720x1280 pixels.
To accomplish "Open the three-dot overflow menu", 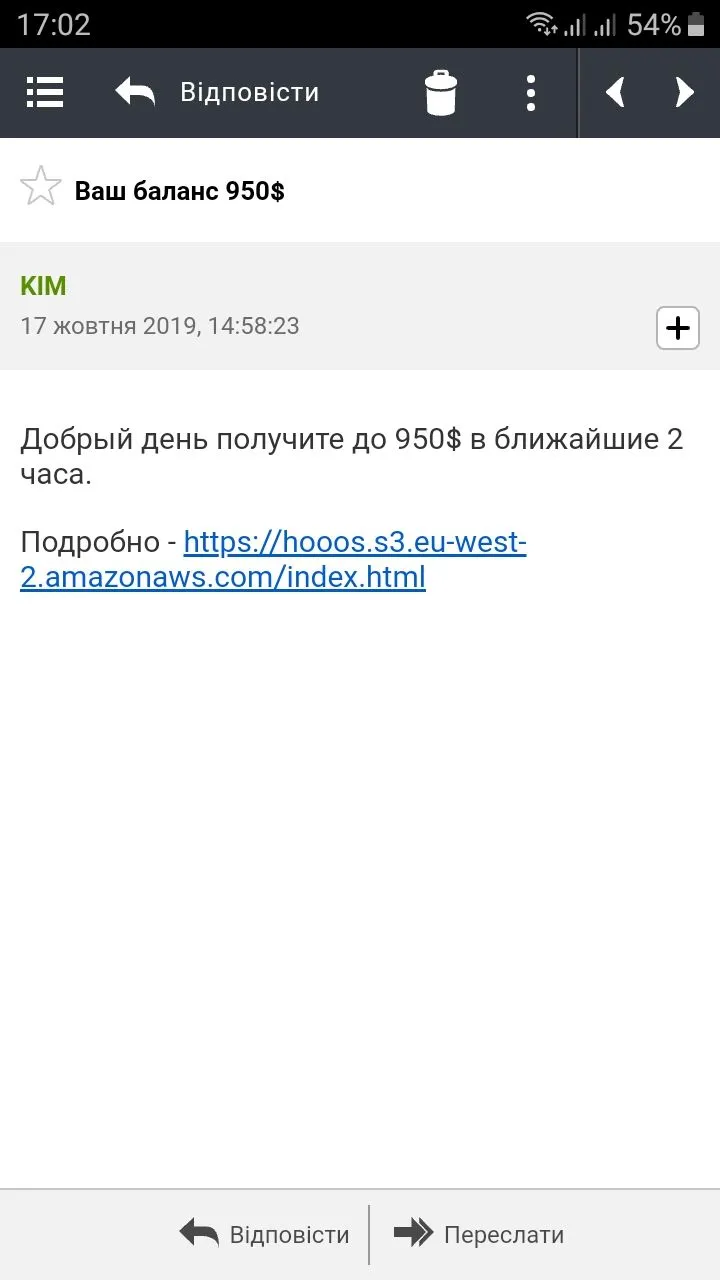I will pyautogui.click(x=531, y=93).
